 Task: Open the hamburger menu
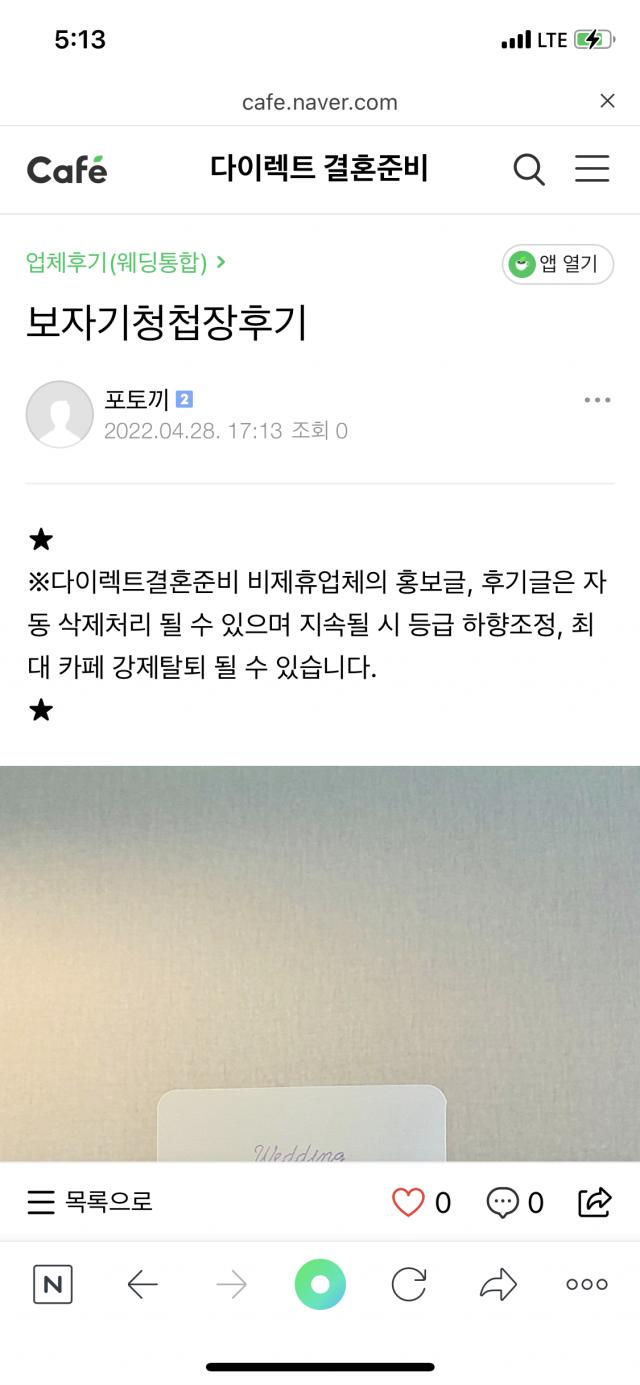(592, 169)
